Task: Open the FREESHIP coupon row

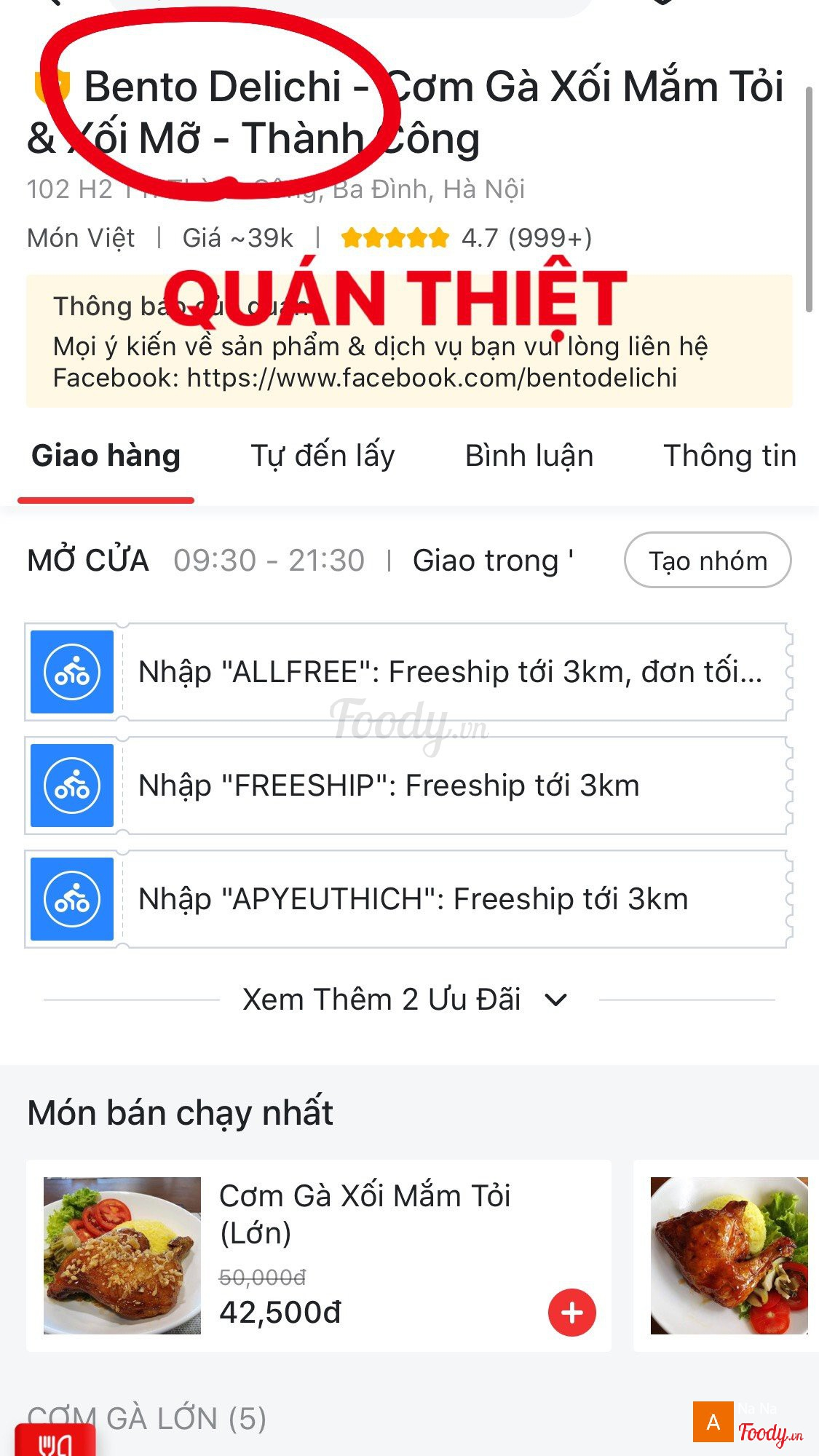Action: click(449, 786)
